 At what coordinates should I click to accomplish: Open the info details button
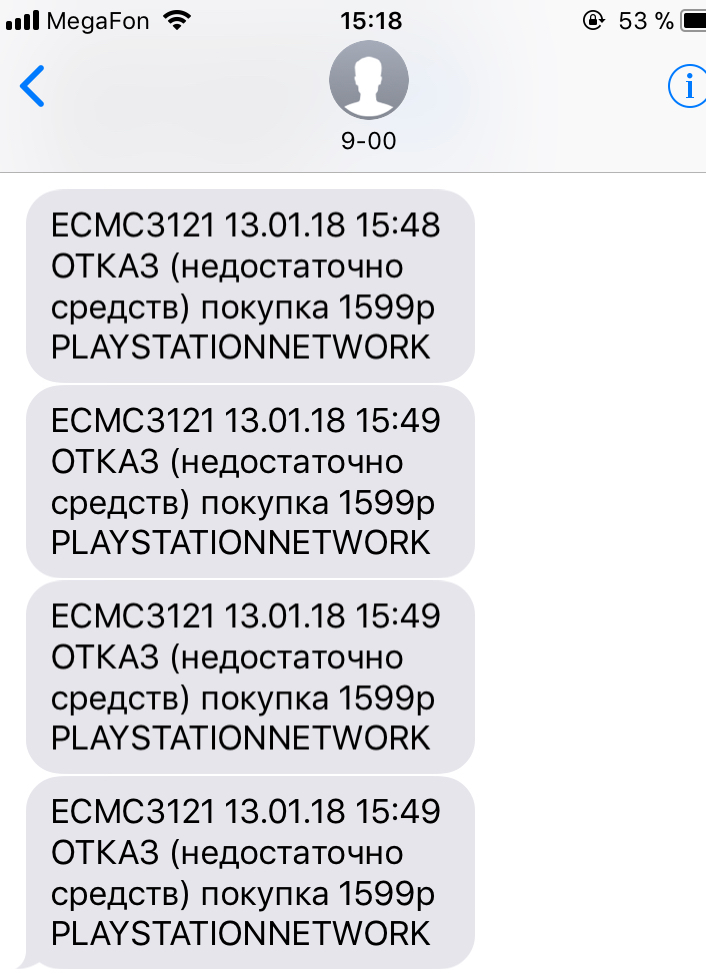[x=687, y=87]
